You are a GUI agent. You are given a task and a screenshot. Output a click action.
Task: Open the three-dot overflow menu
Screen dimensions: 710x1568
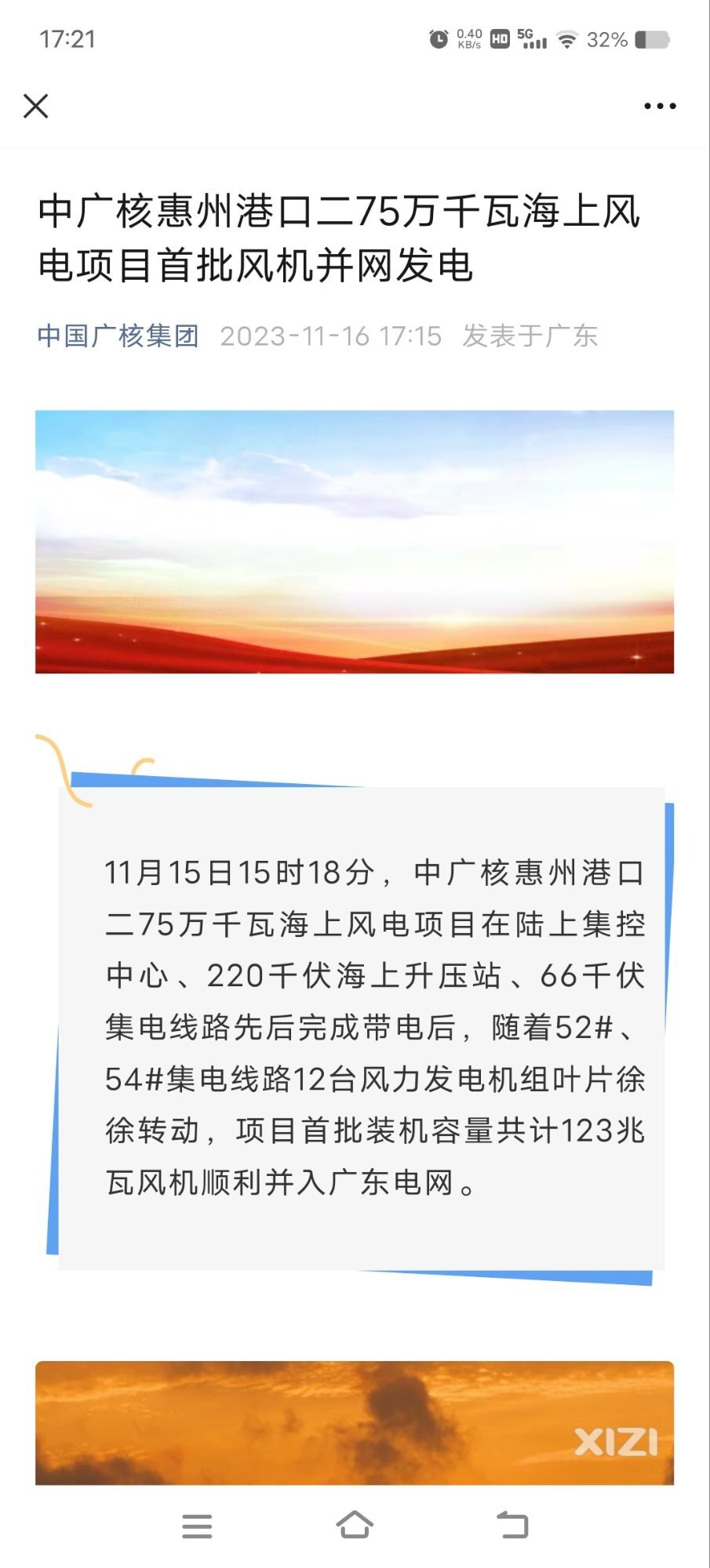tap(659, 106)
